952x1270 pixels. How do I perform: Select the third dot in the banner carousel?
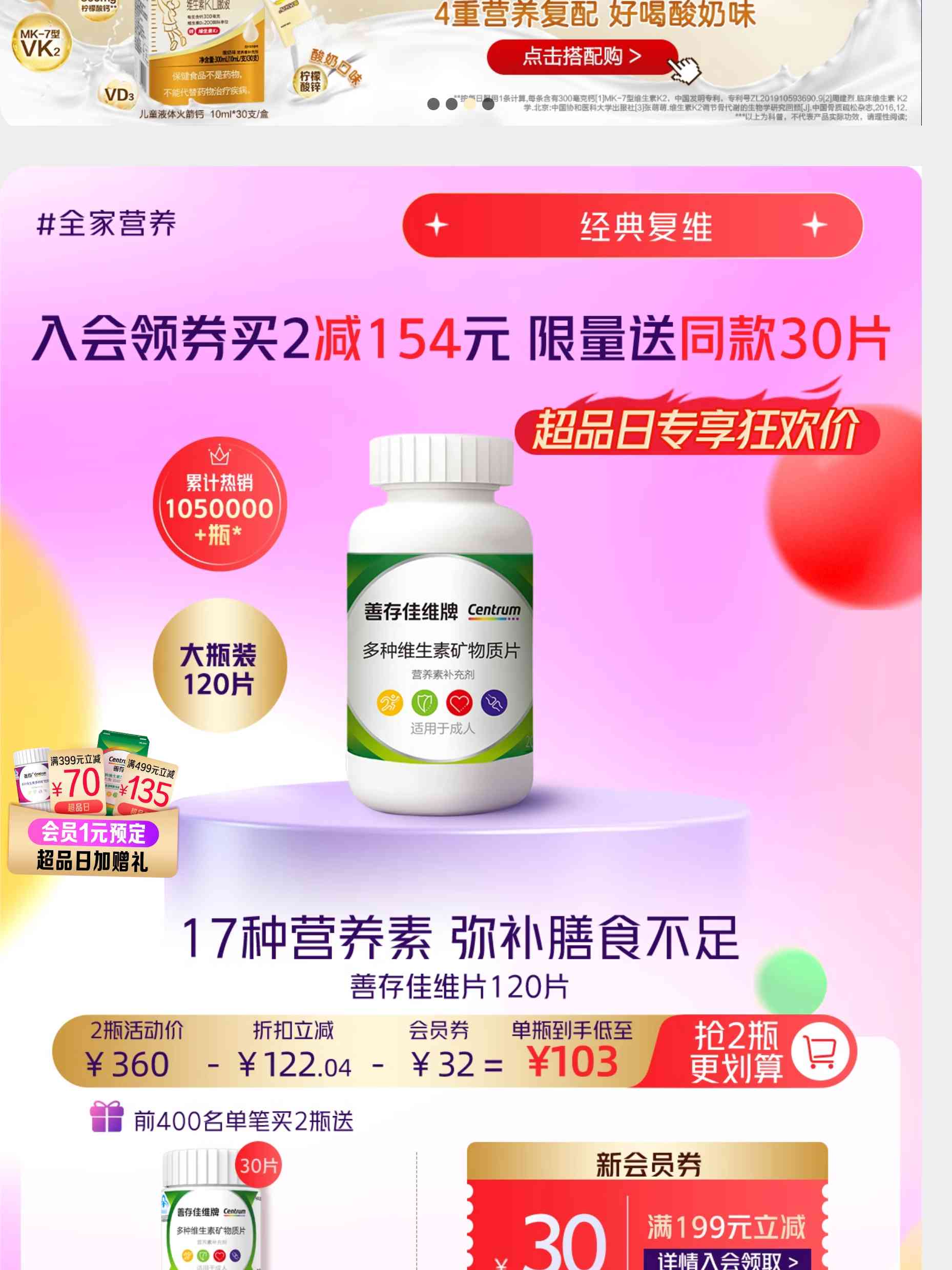point(470,104)
